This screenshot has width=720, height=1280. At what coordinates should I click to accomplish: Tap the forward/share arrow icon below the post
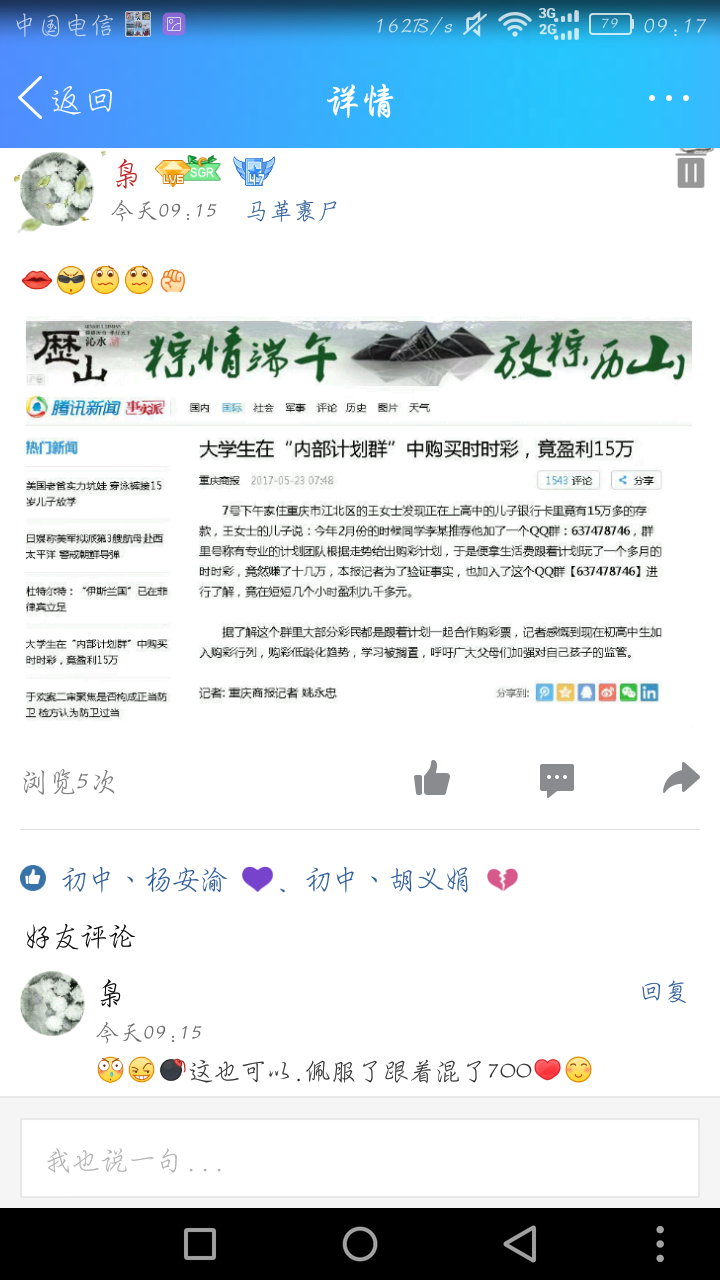681,777
